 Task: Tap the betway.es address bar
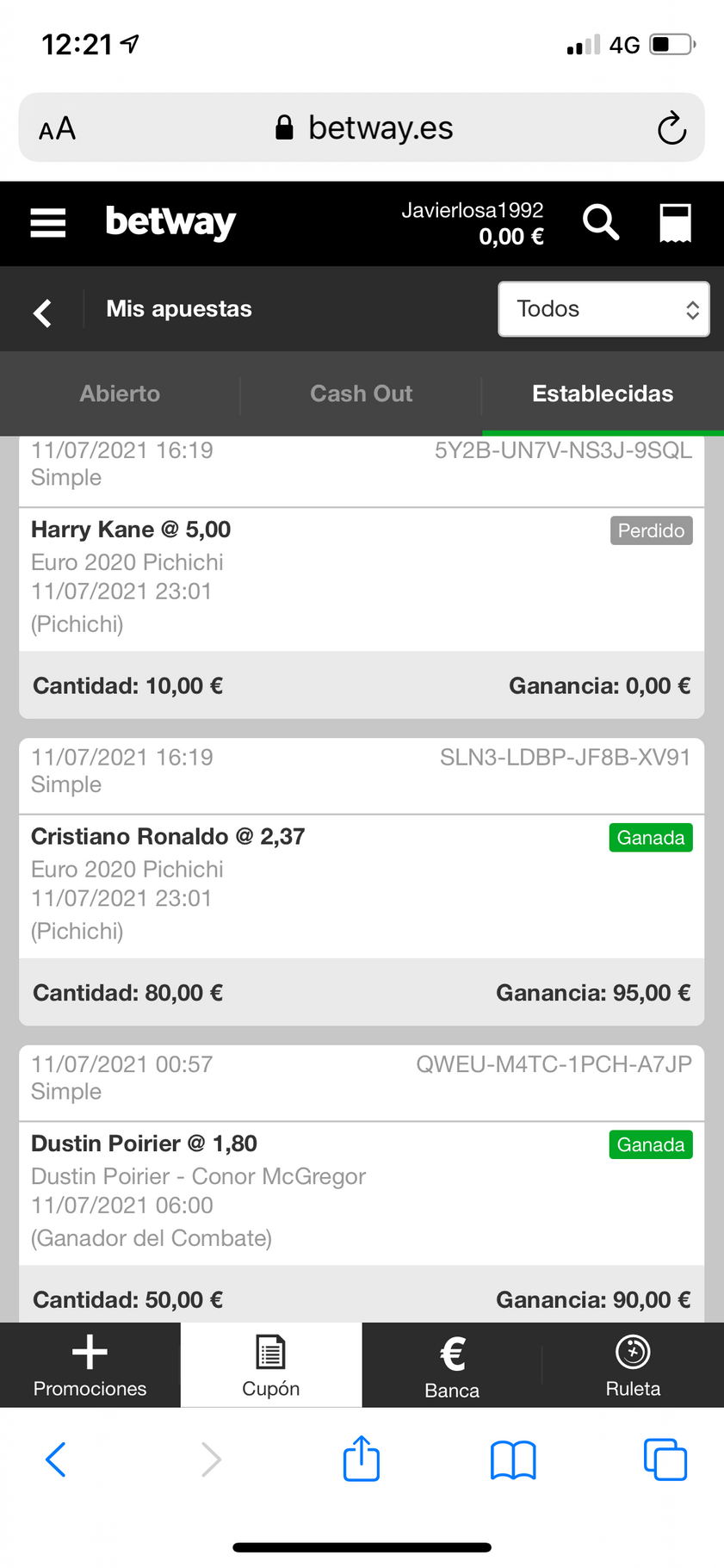coord(362,127)
